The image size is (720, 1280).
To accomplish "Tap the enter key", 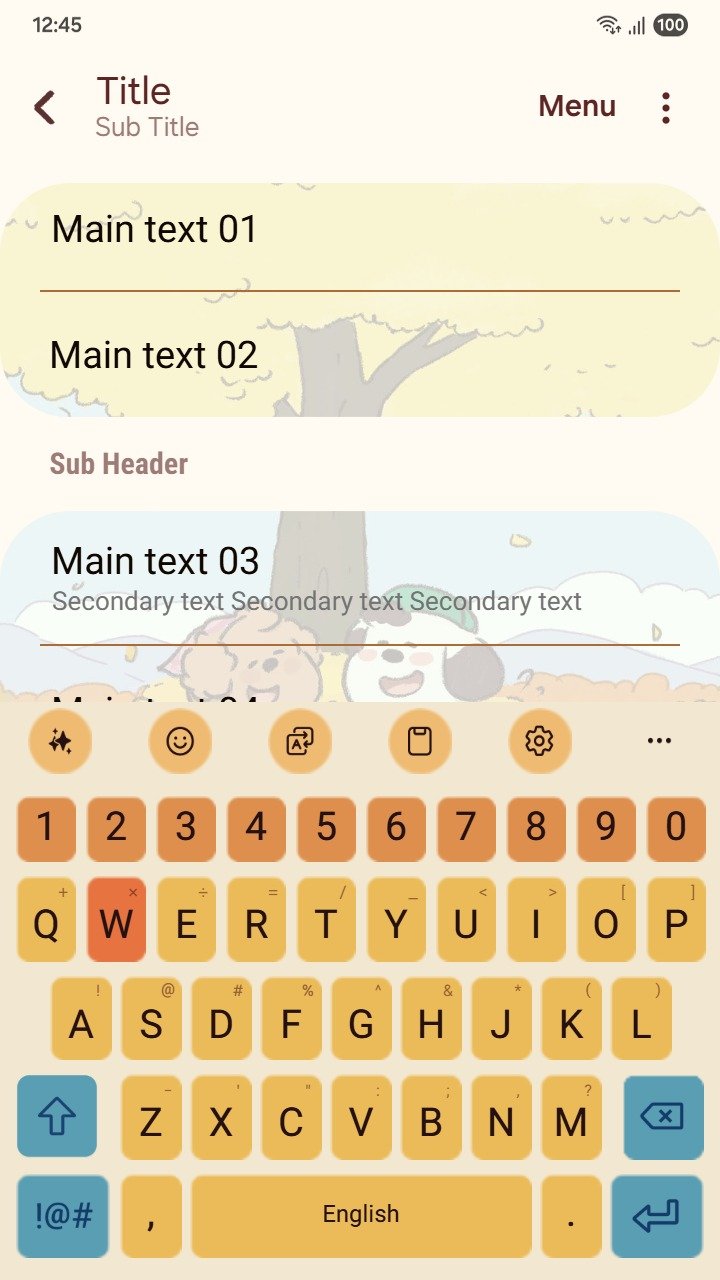I will pos(657,1216).
